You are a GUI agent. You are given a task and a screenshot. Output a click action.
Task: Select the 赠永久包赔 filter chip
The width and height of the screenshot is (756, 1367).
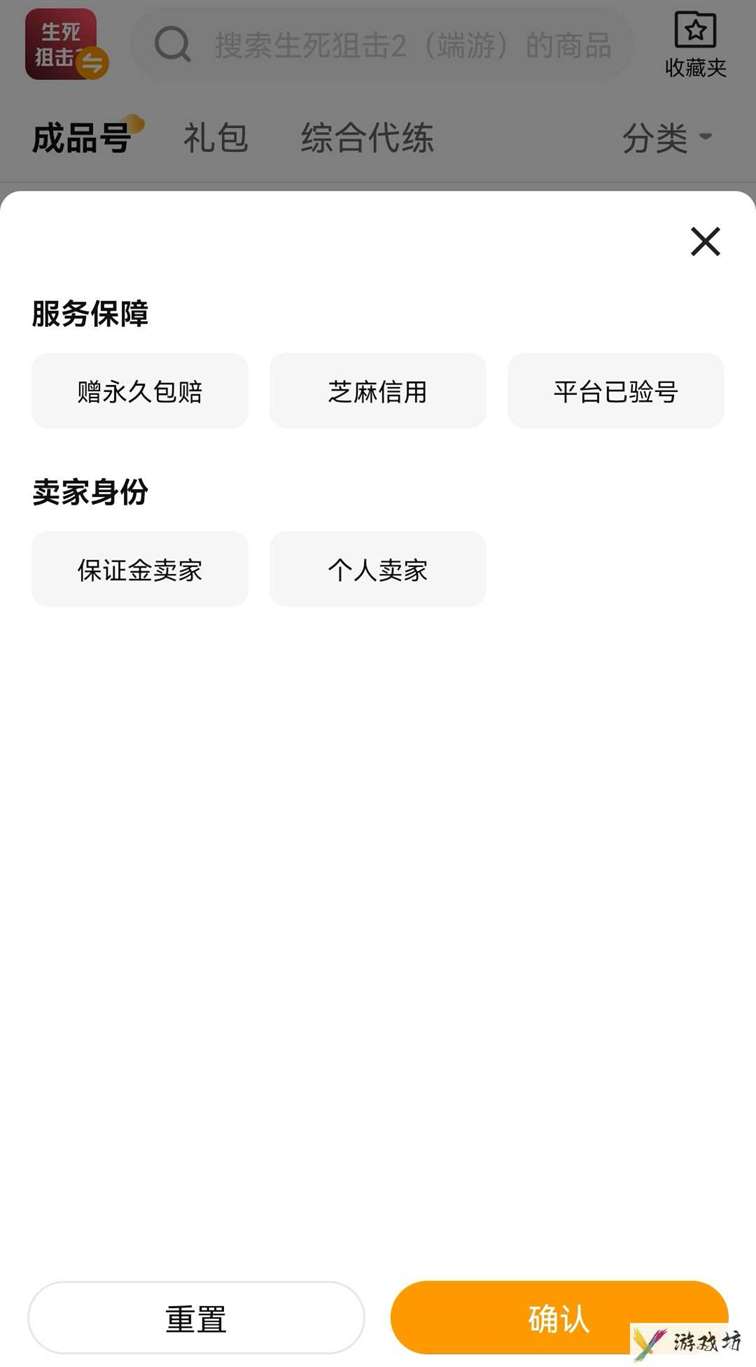tap(140, 391)
